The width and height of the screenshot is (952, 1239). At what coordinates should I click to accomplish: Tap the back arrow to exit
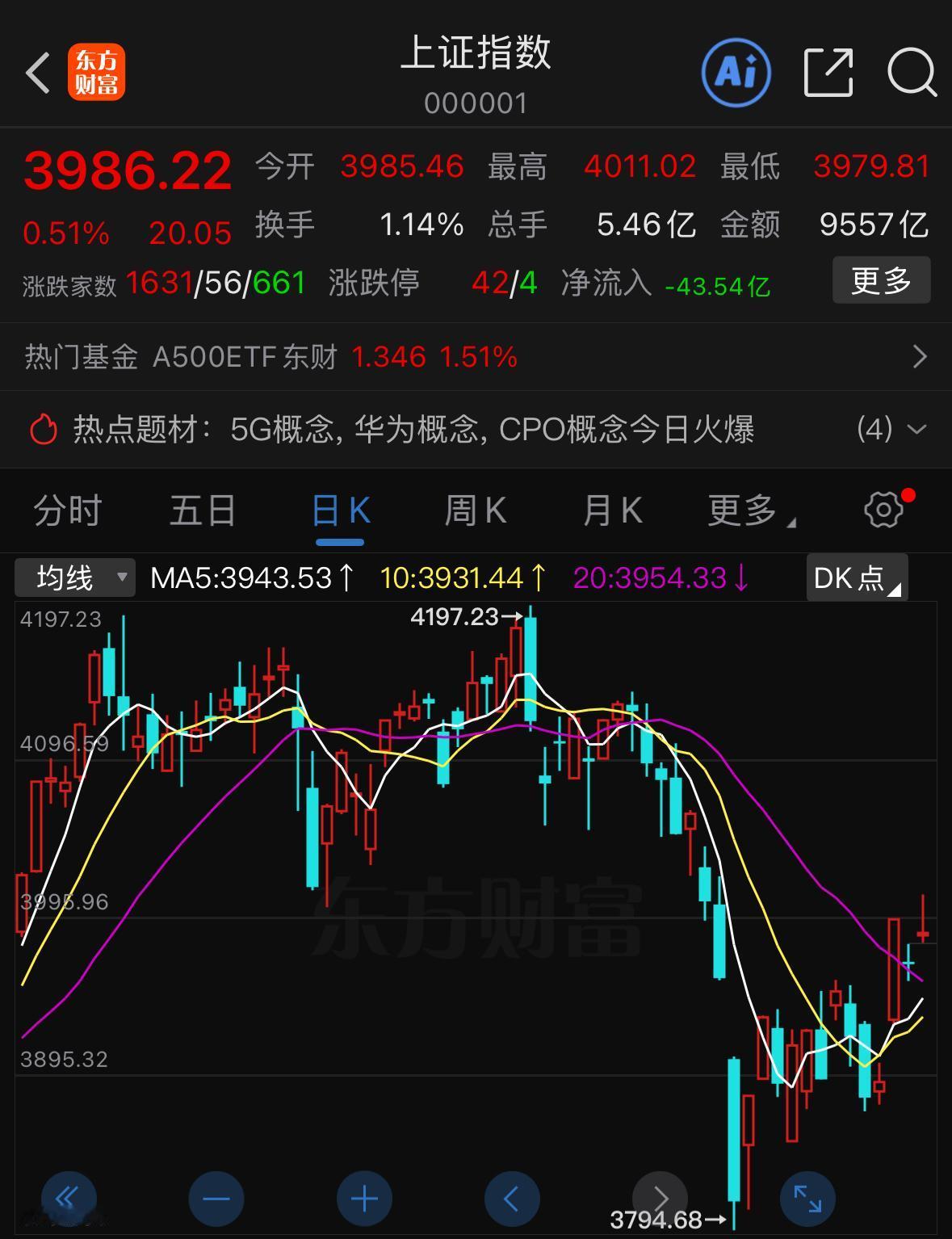37,72
